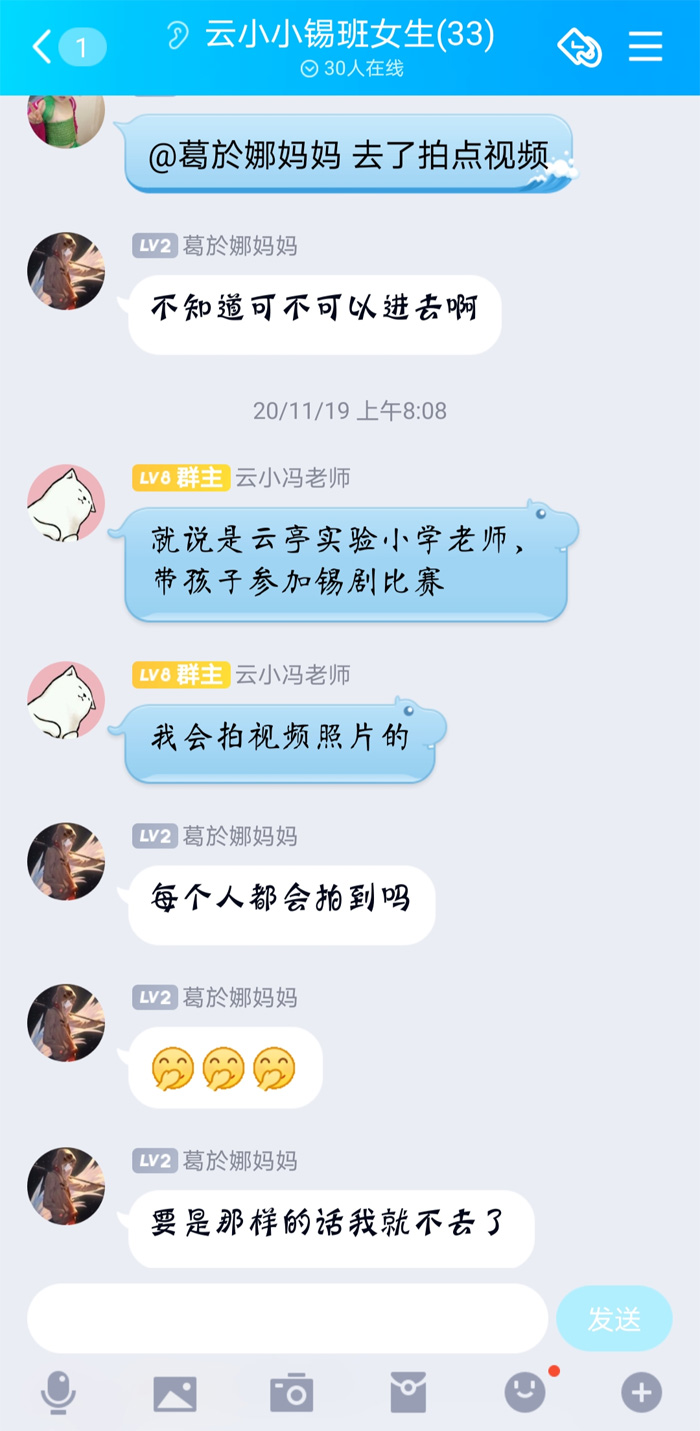Screen dimensions: 700x1431
Task: Open the camera to take photo
Action: pyautogui.click(x=291, y=1393)
